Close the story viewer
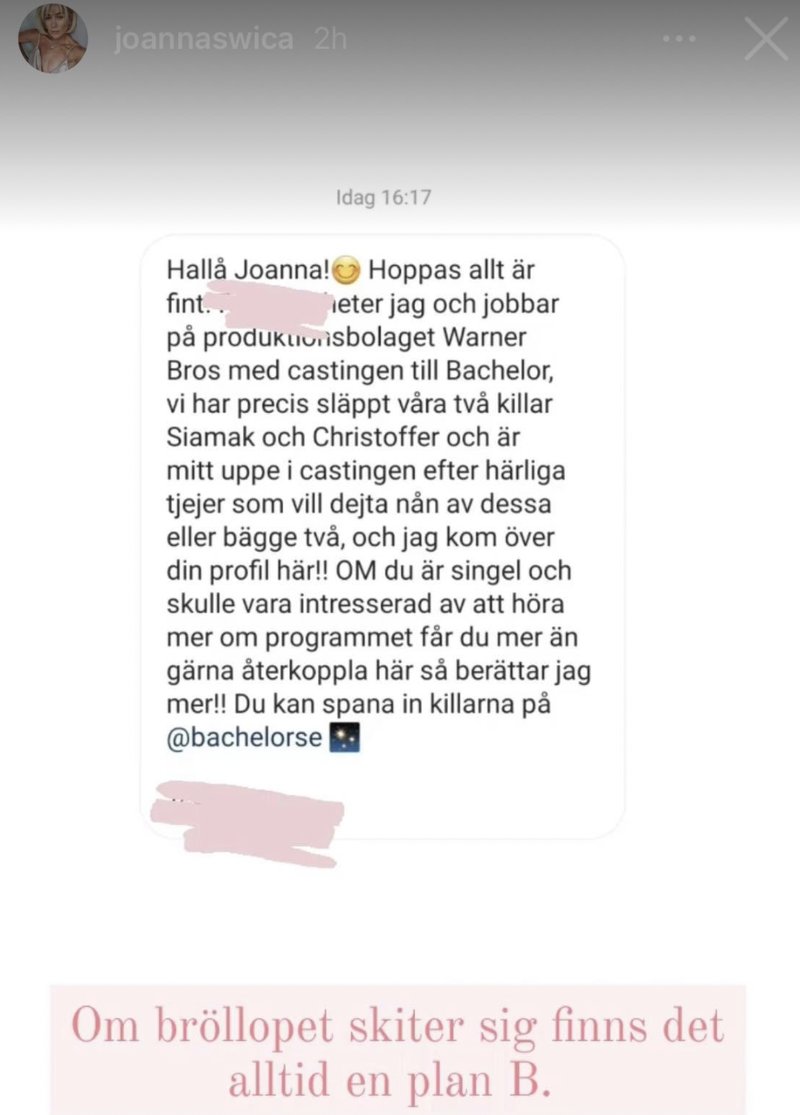Image resolution: width=800 pixels, height=1115 pixels. coord(766,39)
